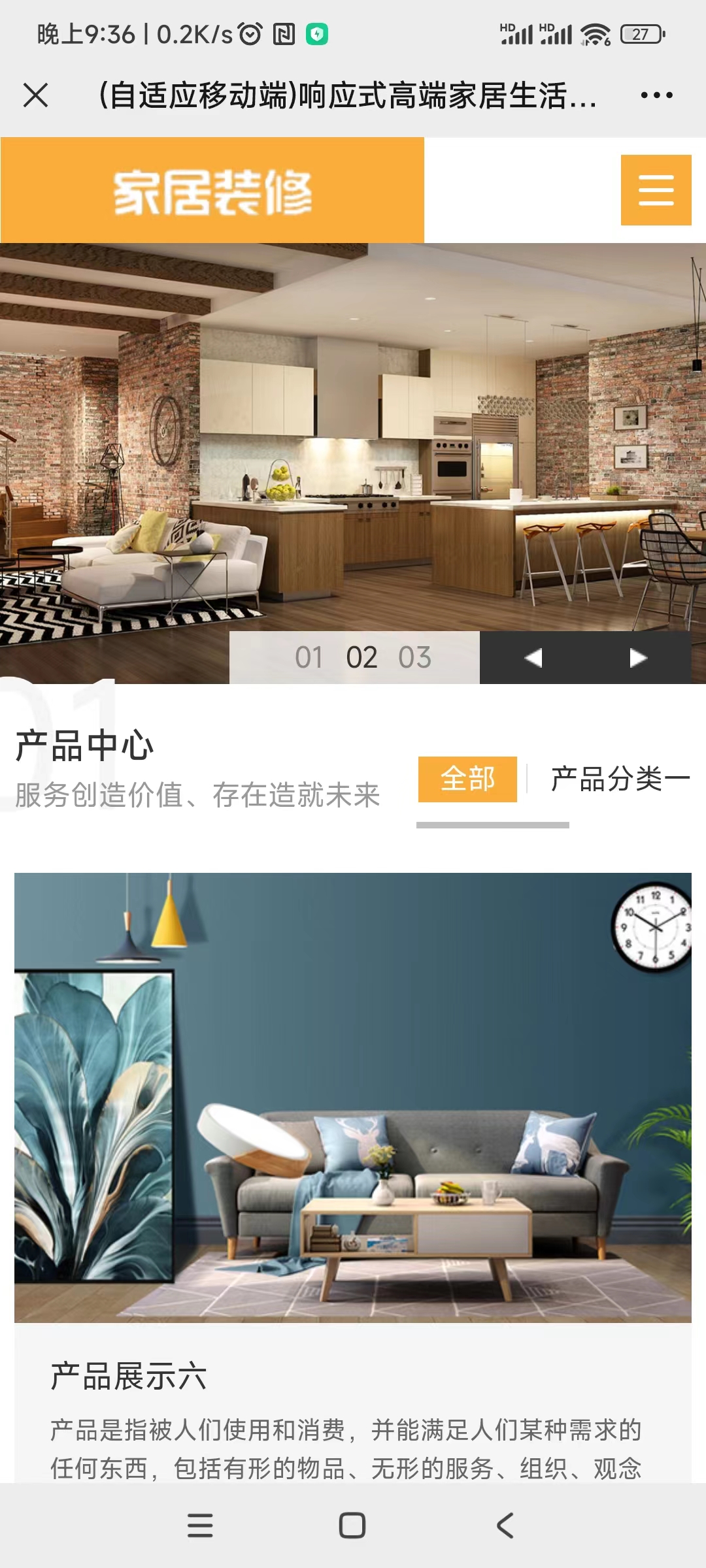Show the next banner slide
The image size is (706, 1568).
(637, 657)
